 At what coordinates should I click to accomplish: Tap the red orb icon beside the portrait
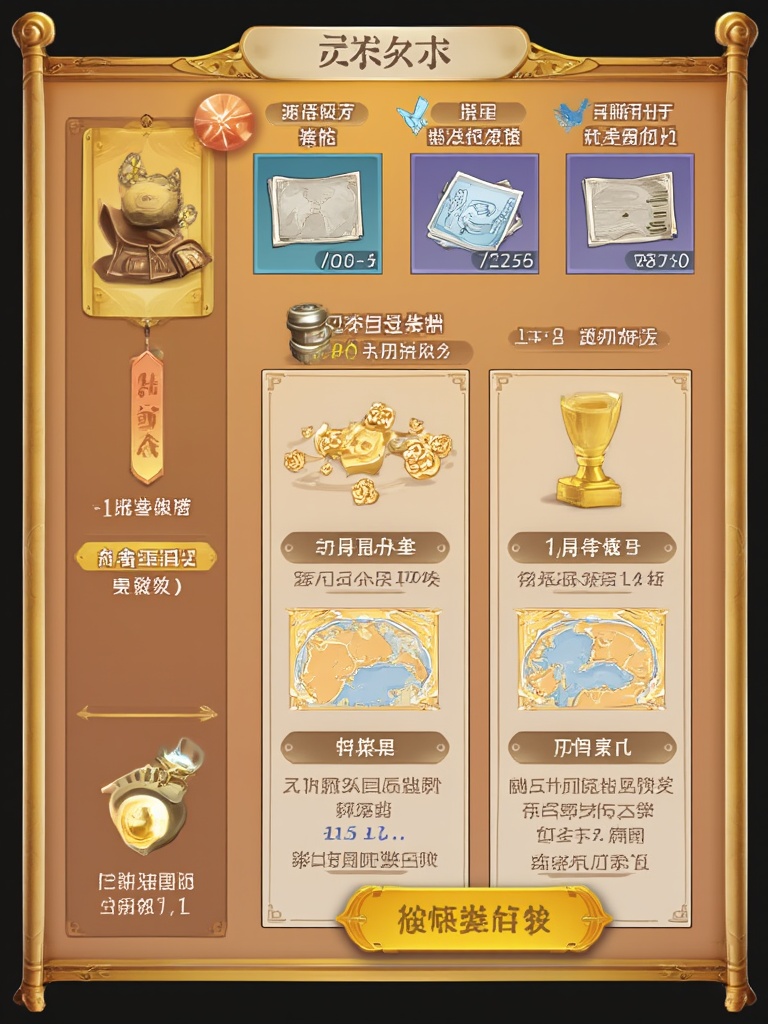point(223,122)
